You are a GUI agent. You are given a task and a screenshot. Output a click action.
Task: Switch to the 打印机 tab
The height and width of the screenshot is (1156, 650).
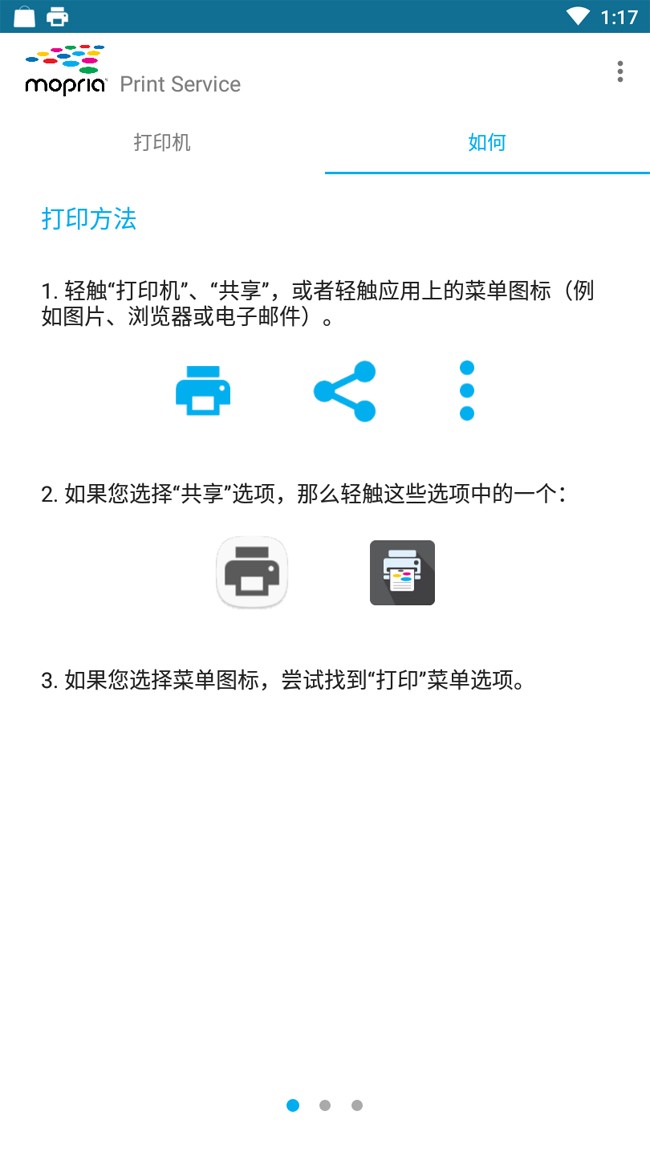(162, 142)
